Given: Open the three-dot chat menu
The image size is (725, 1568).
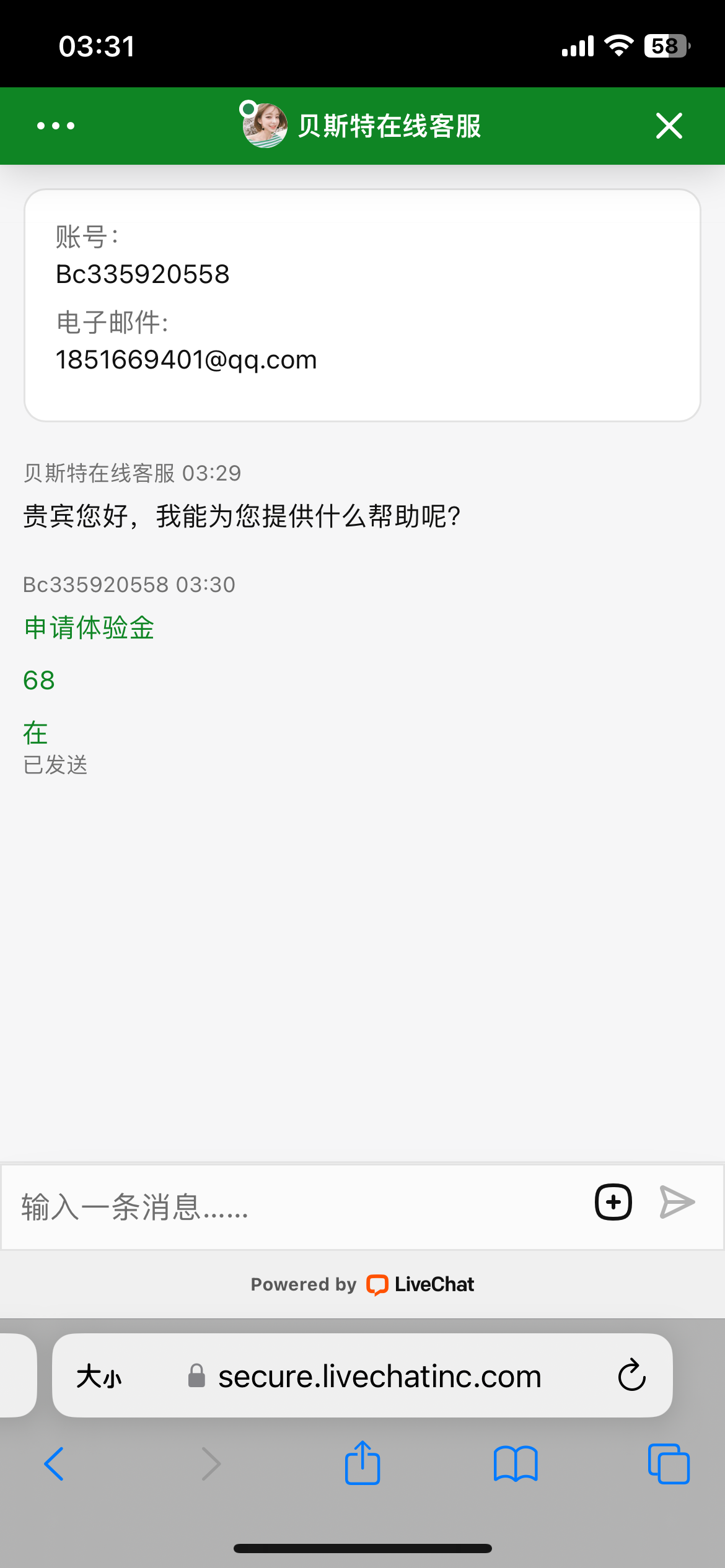Looking at the screenshot, I should click(56, 126).
